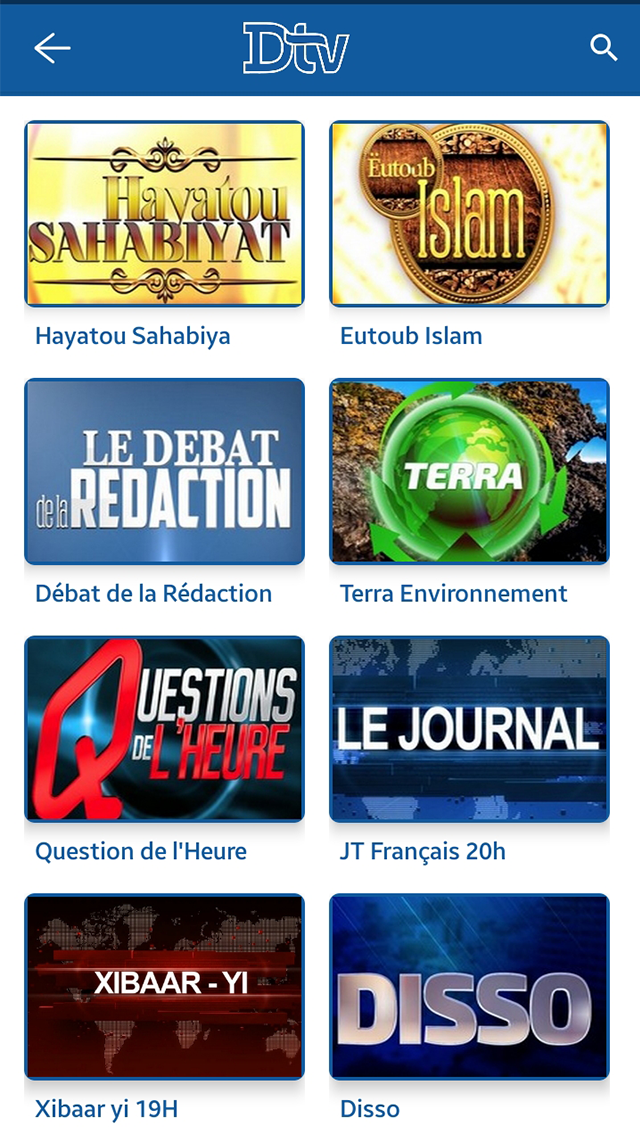640x1140 pixels.
Task: View Débat de la Rédaction
Action: pos(164,471)
